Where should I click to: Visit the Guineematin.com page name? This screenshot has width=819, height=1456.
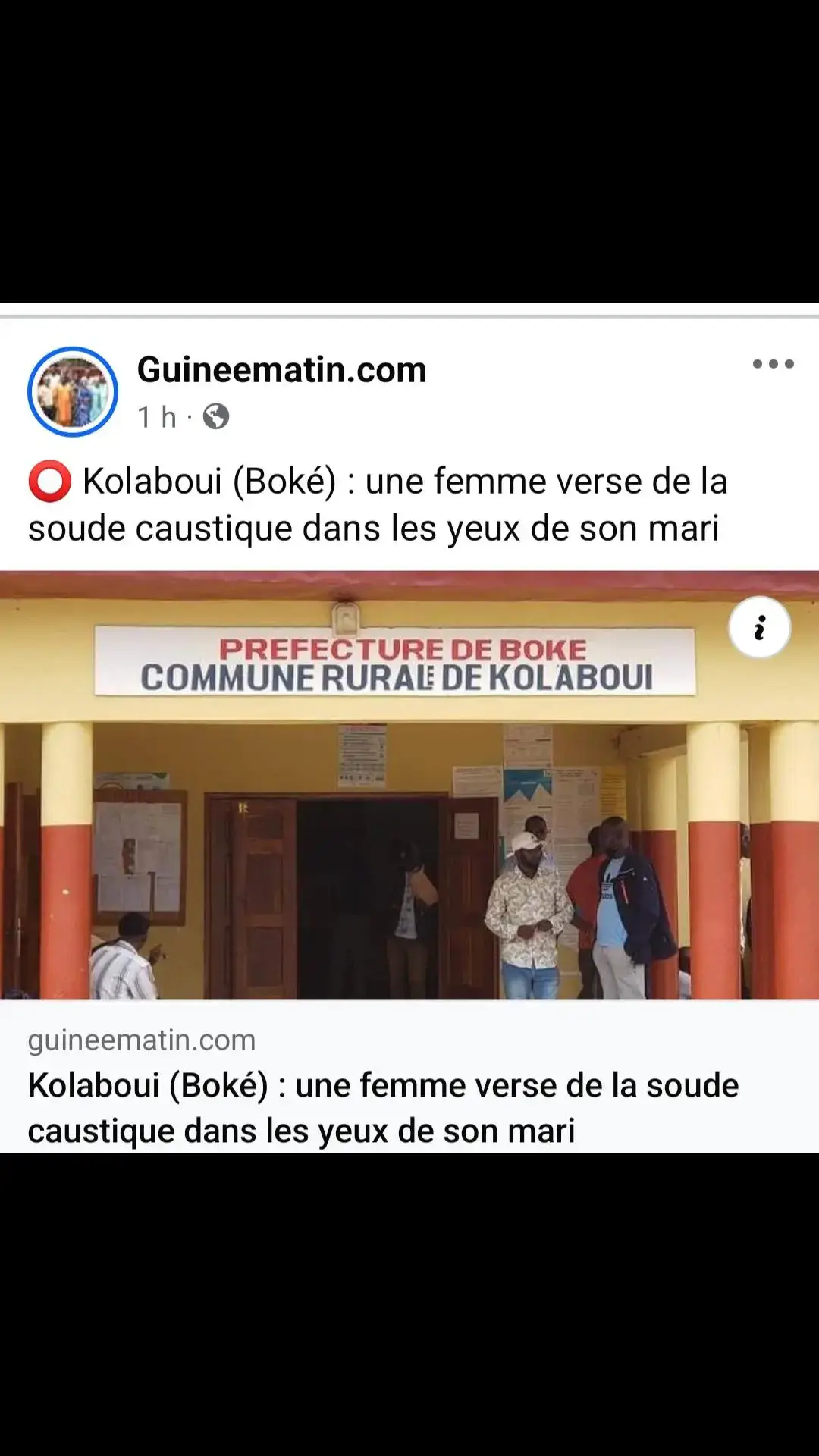click(281, 370)
